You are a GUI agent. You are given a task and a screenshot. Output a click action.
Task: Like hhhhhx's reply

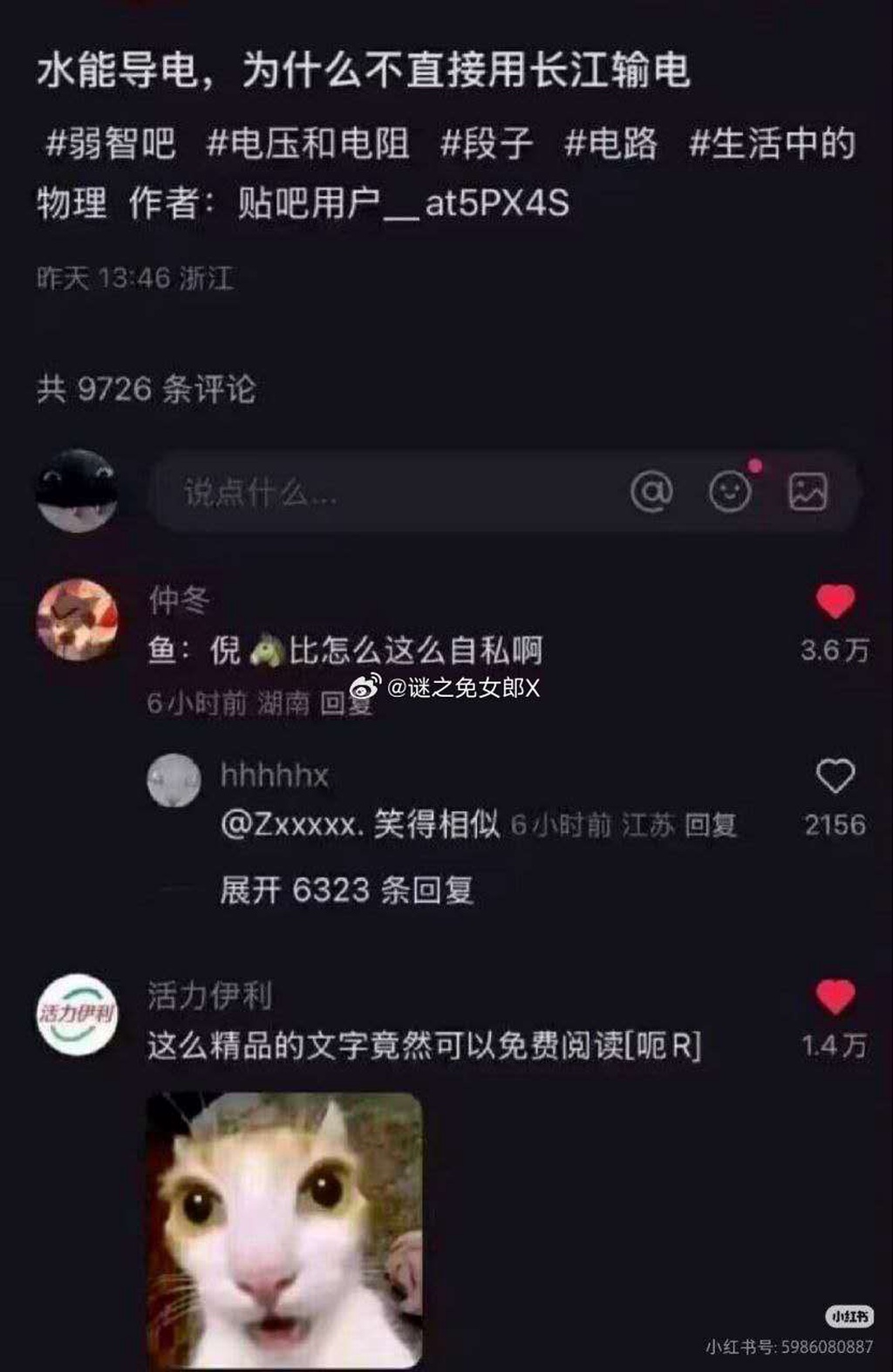coord(835,775)
